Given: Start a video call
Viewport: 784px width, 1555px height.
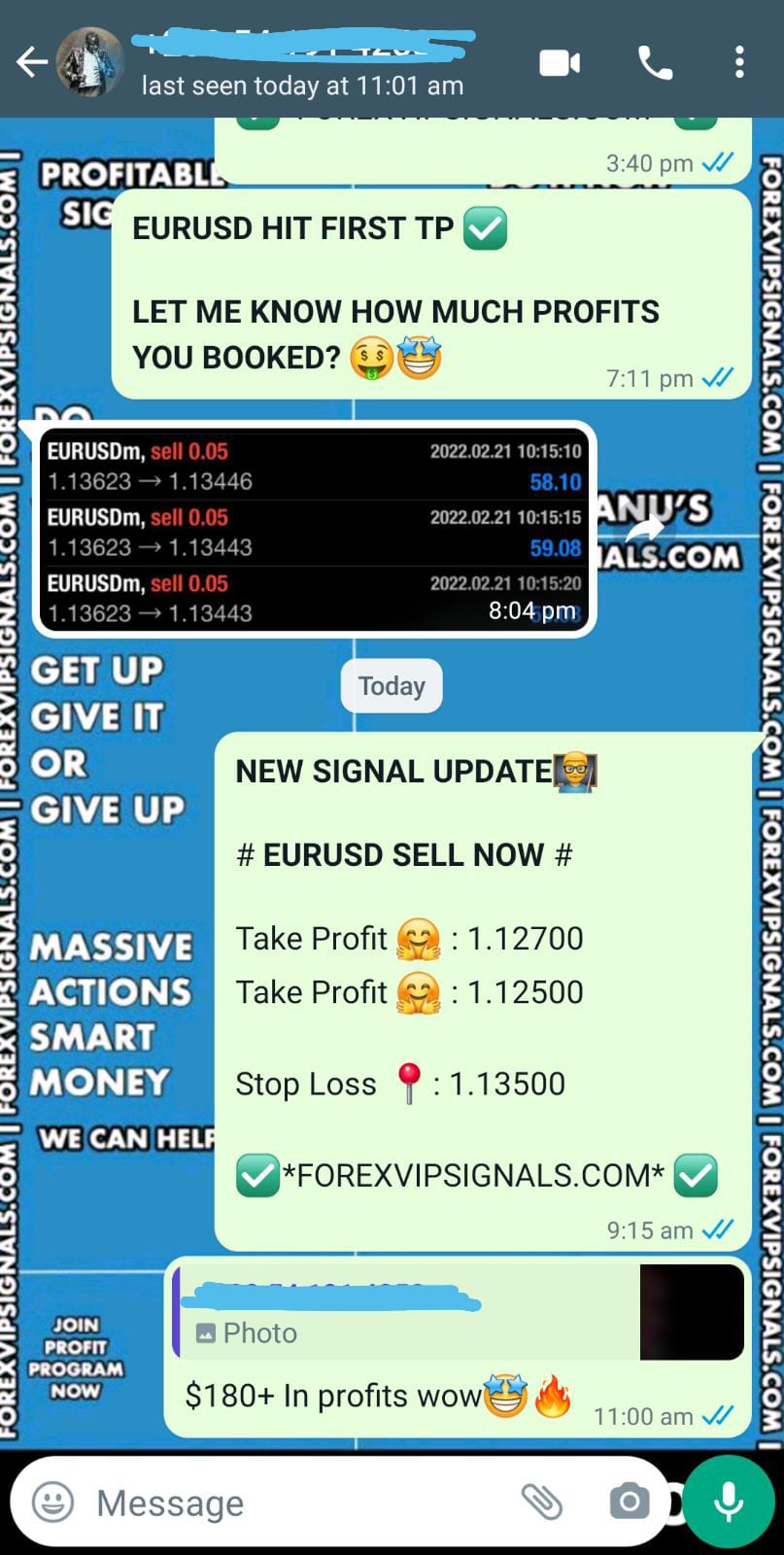Looking at the screenshot, I should click(x=560, y=63).
